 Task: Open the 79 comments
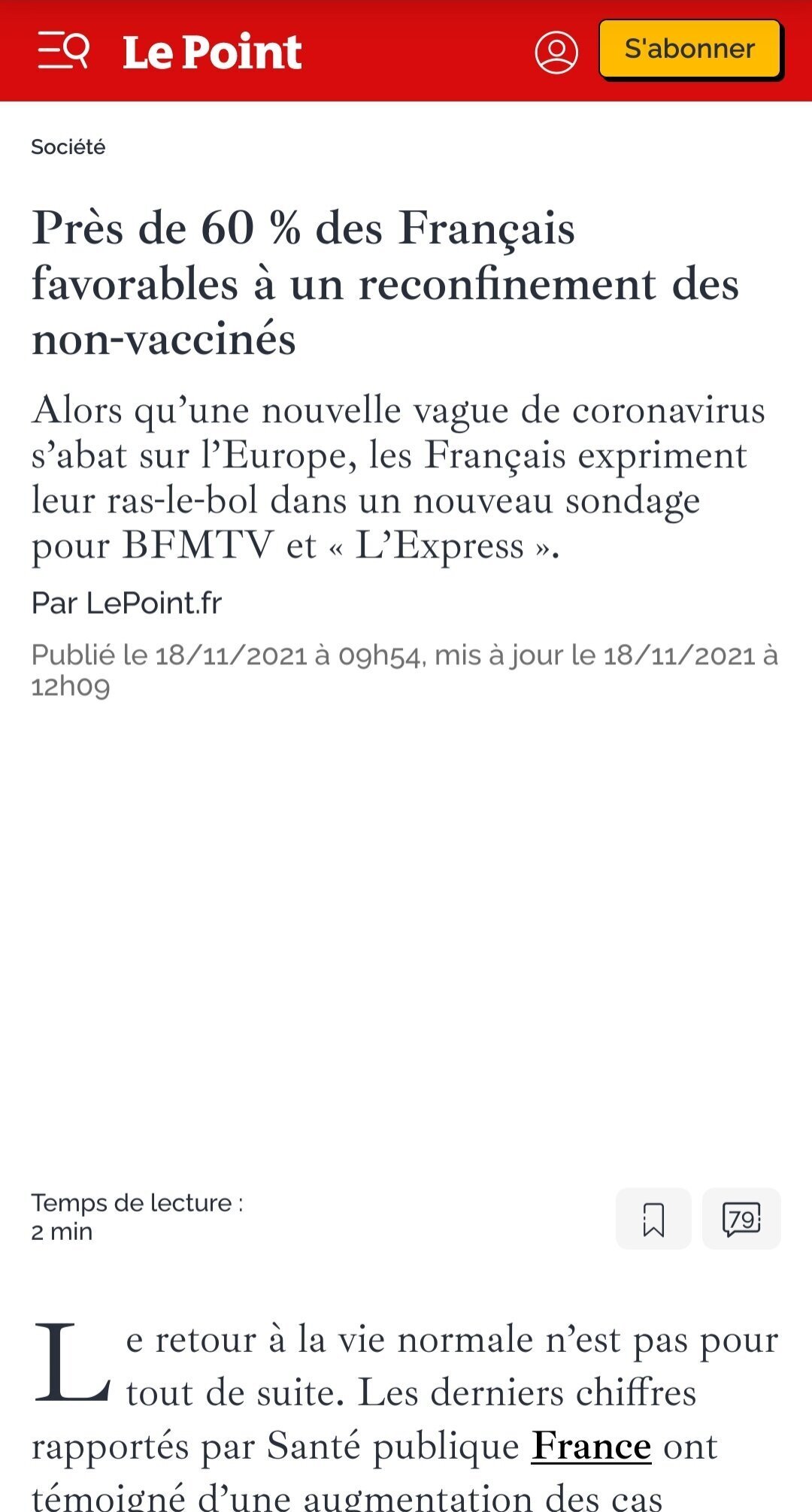click(741, 1218)
